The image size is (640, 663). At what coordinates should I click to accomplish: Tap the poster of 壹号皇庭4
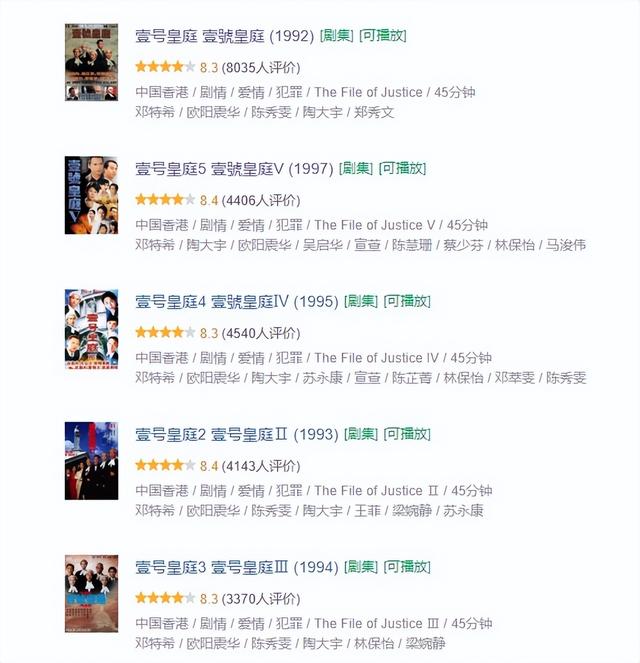[x=91, y=328]
